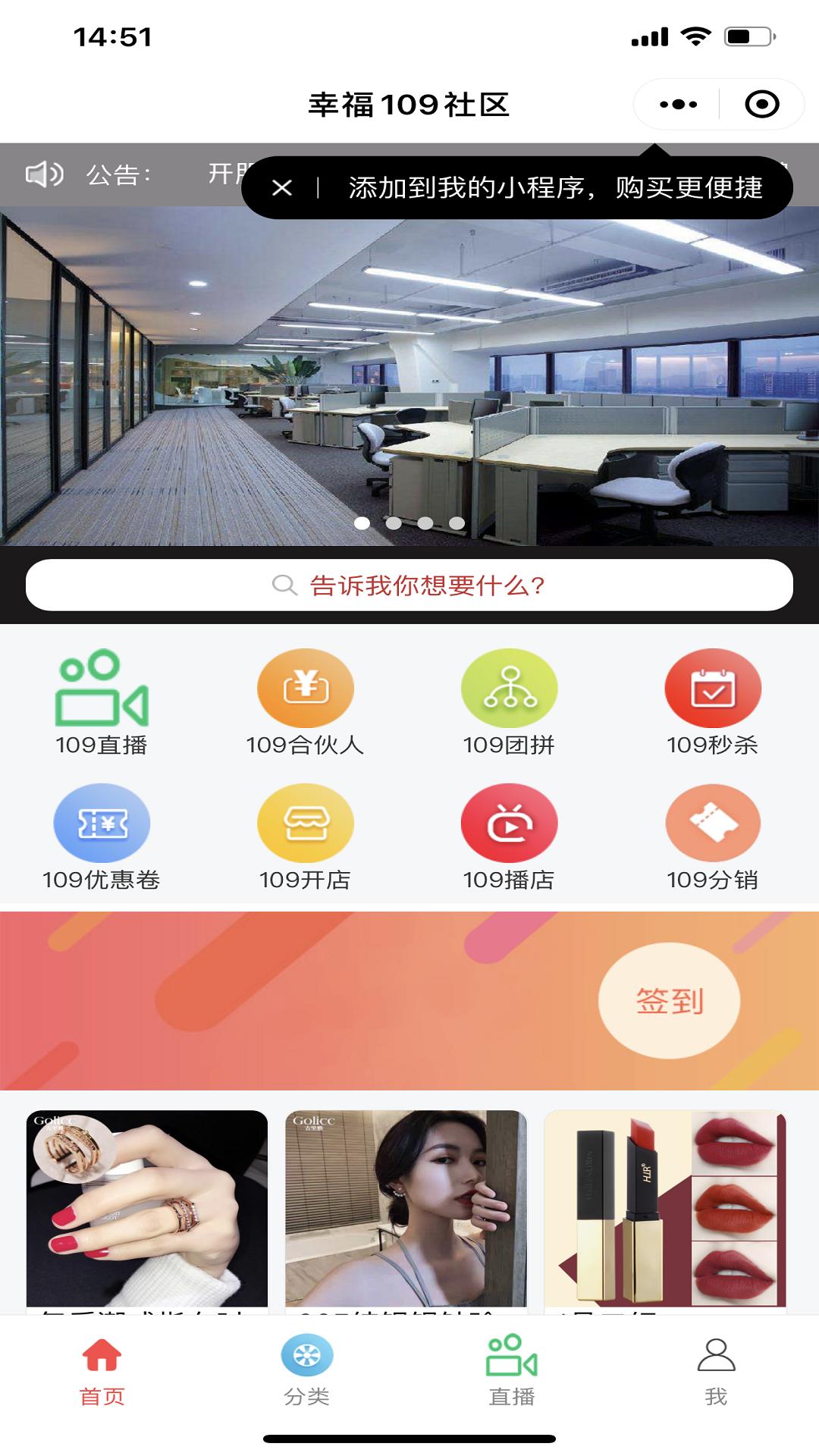Open the HJR lipstick product card
Viewport: 819px width, 1456px height.
[665, 1208]
